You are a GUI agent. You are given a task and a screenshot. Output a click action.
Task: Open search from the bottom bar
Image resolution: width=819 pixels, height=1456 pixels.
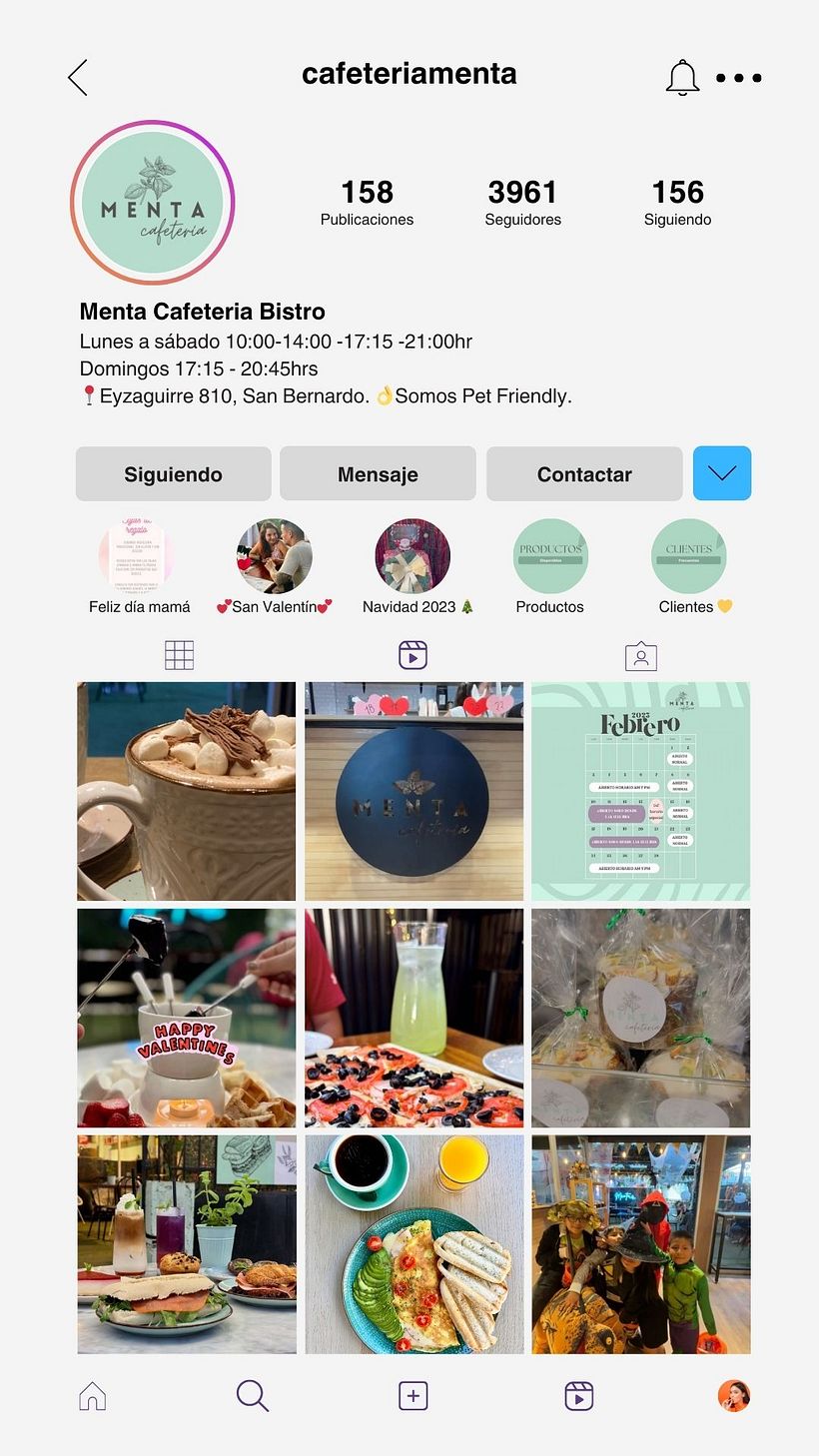coord(252,1396)
